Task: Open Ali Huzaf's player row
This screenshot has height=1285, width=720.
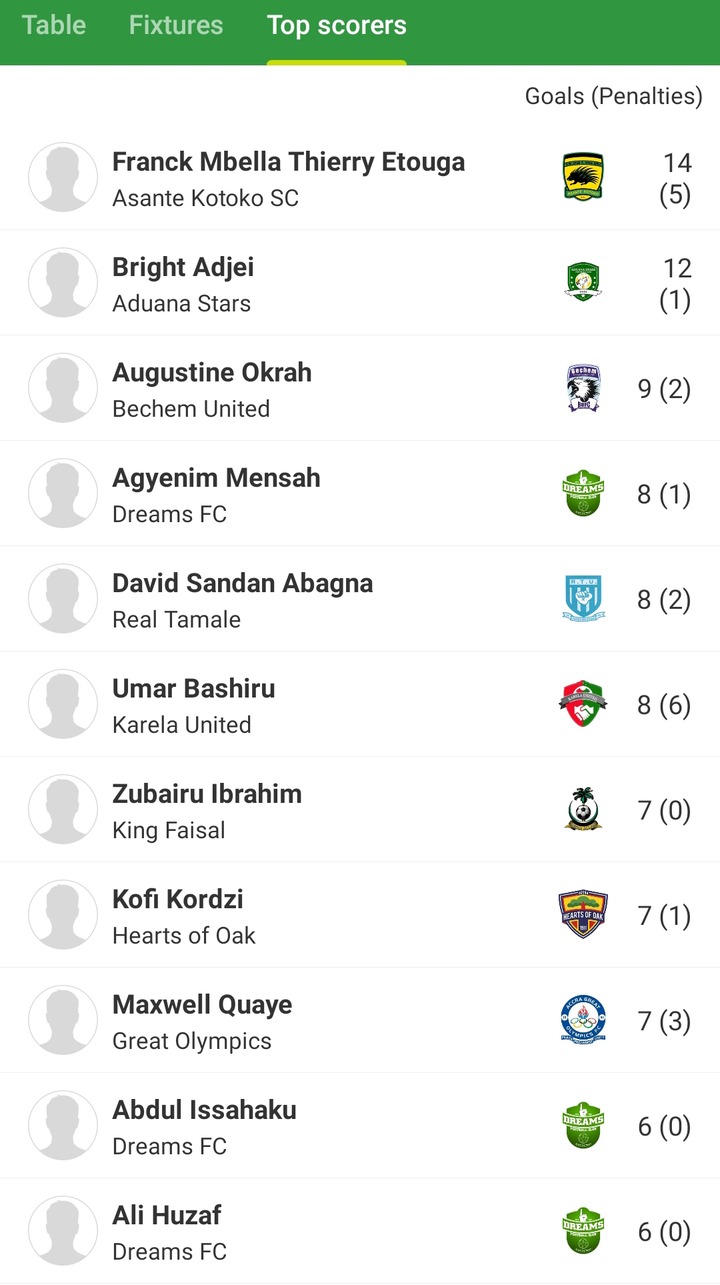Action: pyautogui.click(x=360, y=1231)
